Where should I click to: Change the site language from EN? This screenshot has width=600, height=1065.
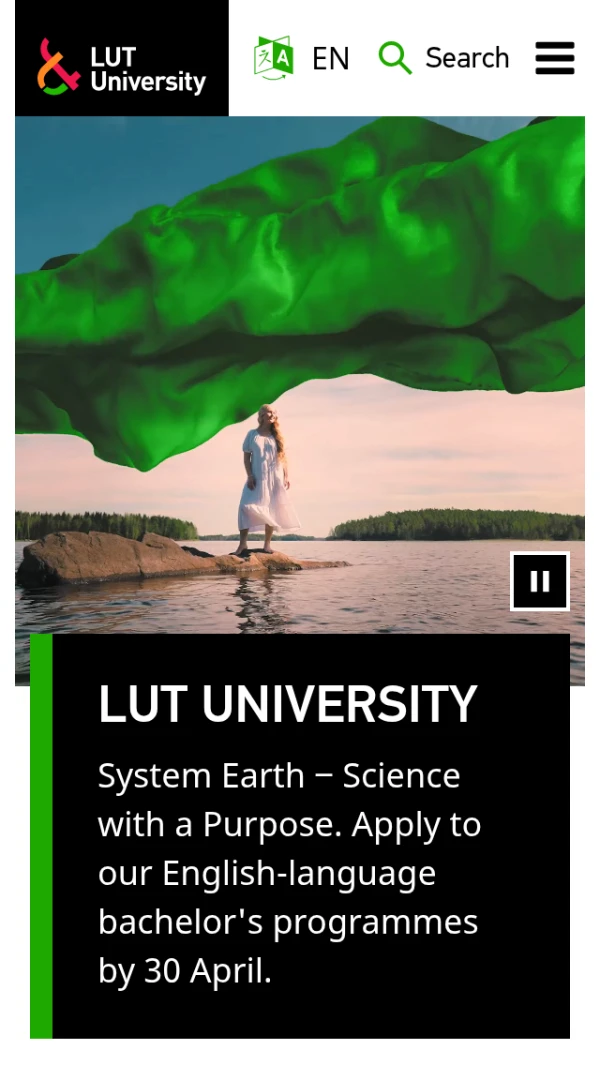[x=302, y=58]
